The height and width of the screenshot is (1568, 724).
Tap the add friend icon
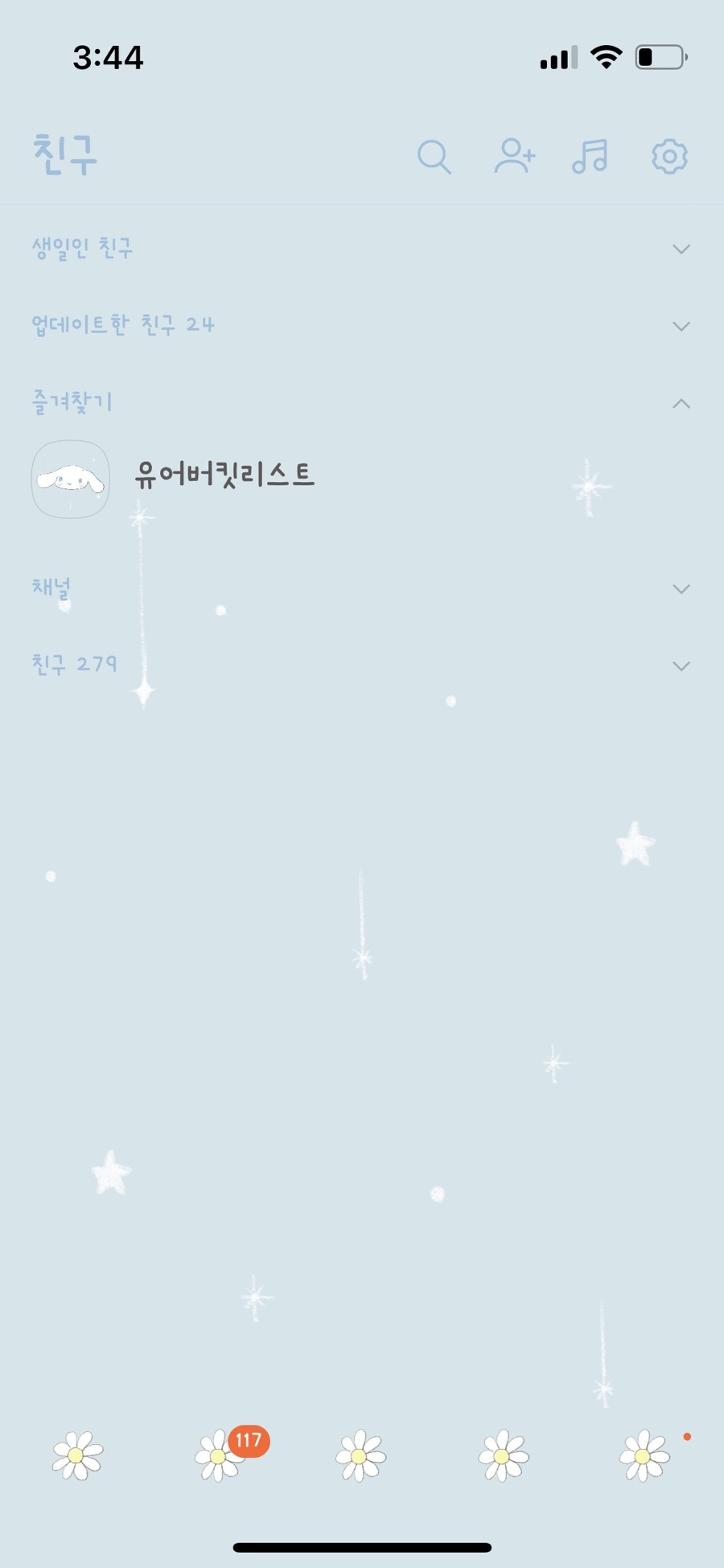tap(515, 157)
